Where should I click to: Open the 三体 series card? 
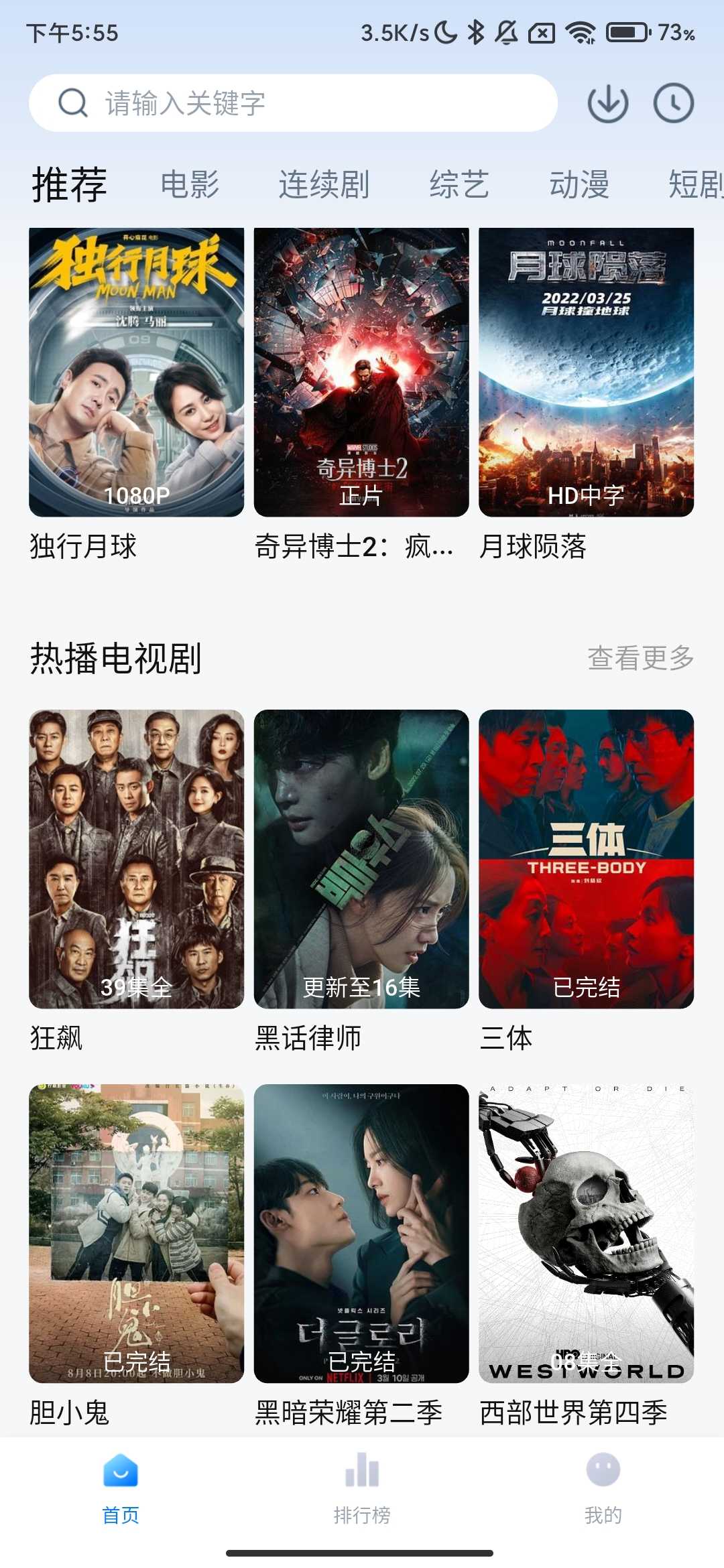tap(586, 859)
